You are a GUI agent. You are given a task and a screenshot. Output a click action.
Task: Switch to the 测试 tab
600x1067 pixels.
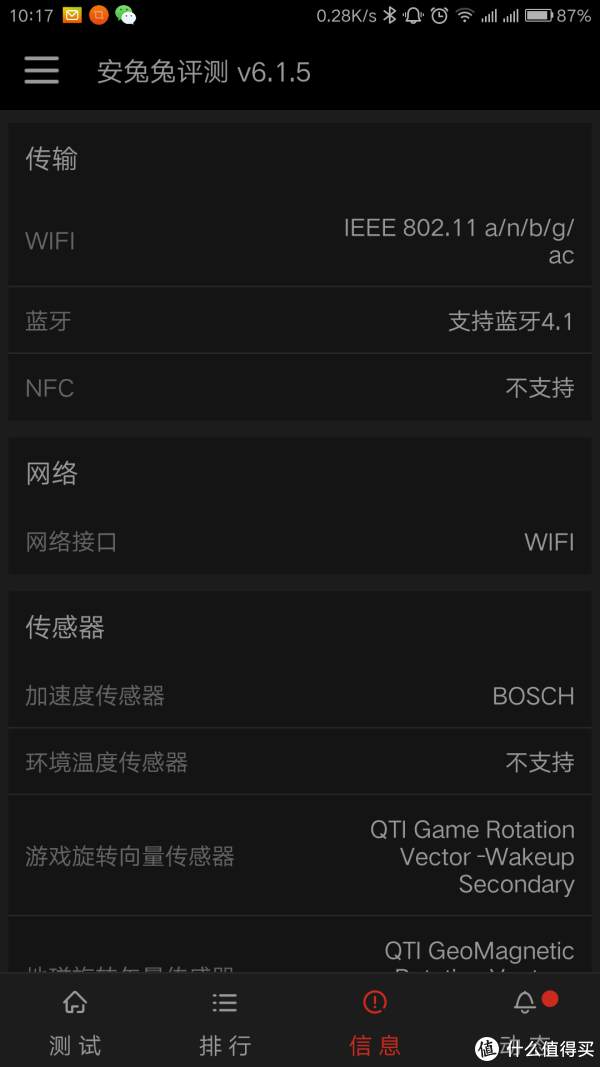(75, 1022)
